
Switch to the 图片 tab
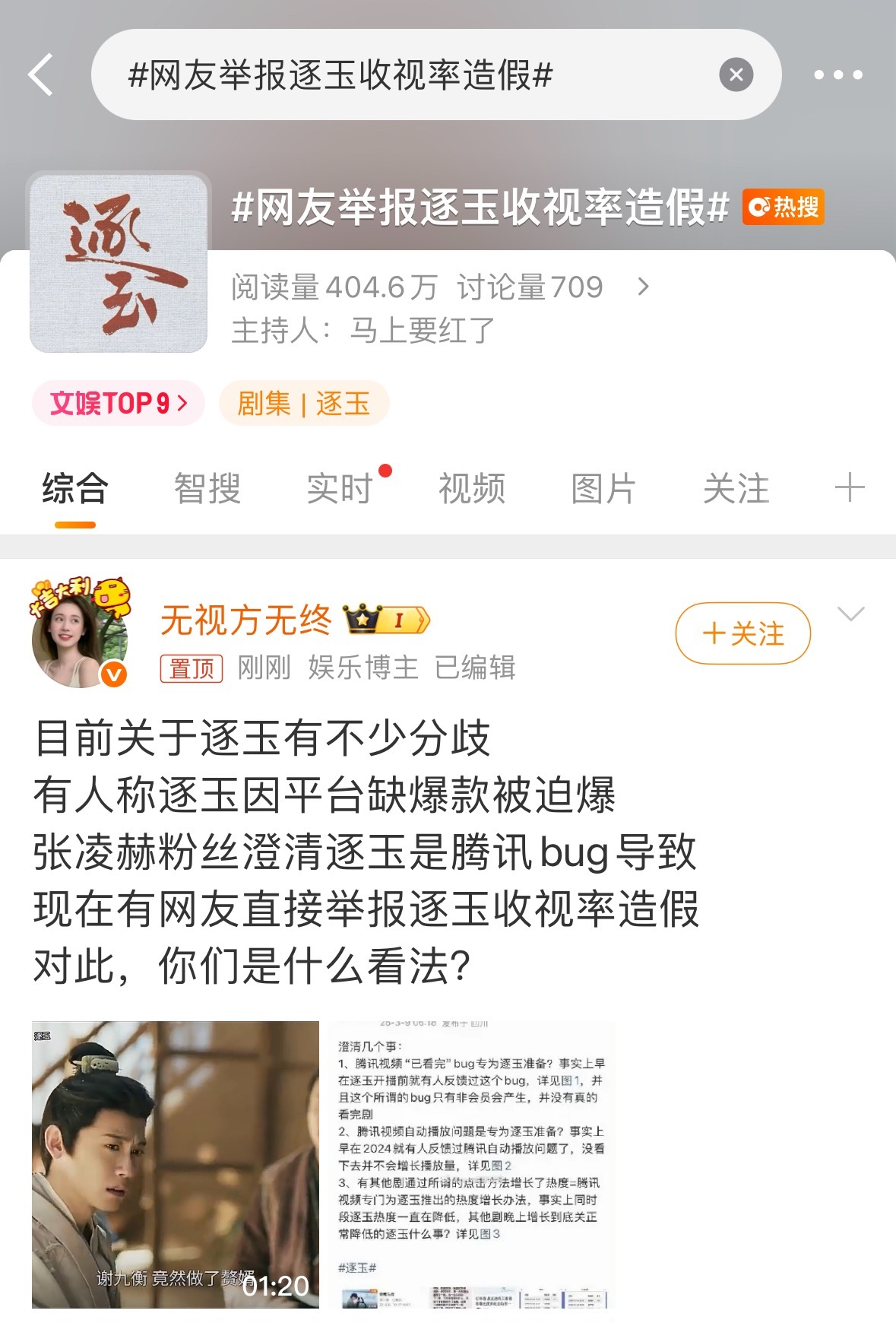click(602, 489)
